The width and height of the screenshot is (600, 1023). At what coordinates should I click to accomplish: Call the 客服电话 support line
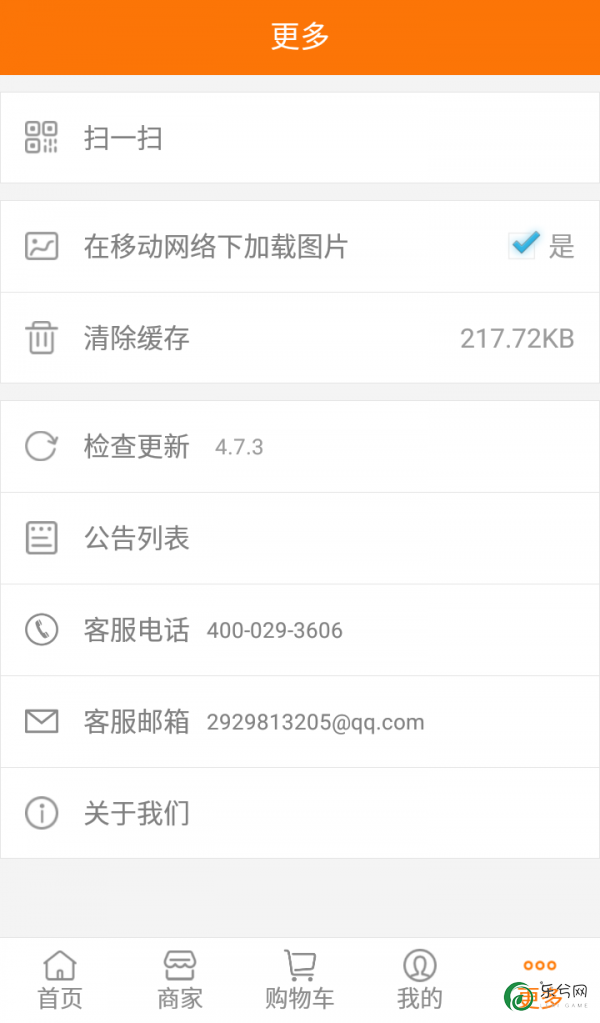[x=300, y=630]
